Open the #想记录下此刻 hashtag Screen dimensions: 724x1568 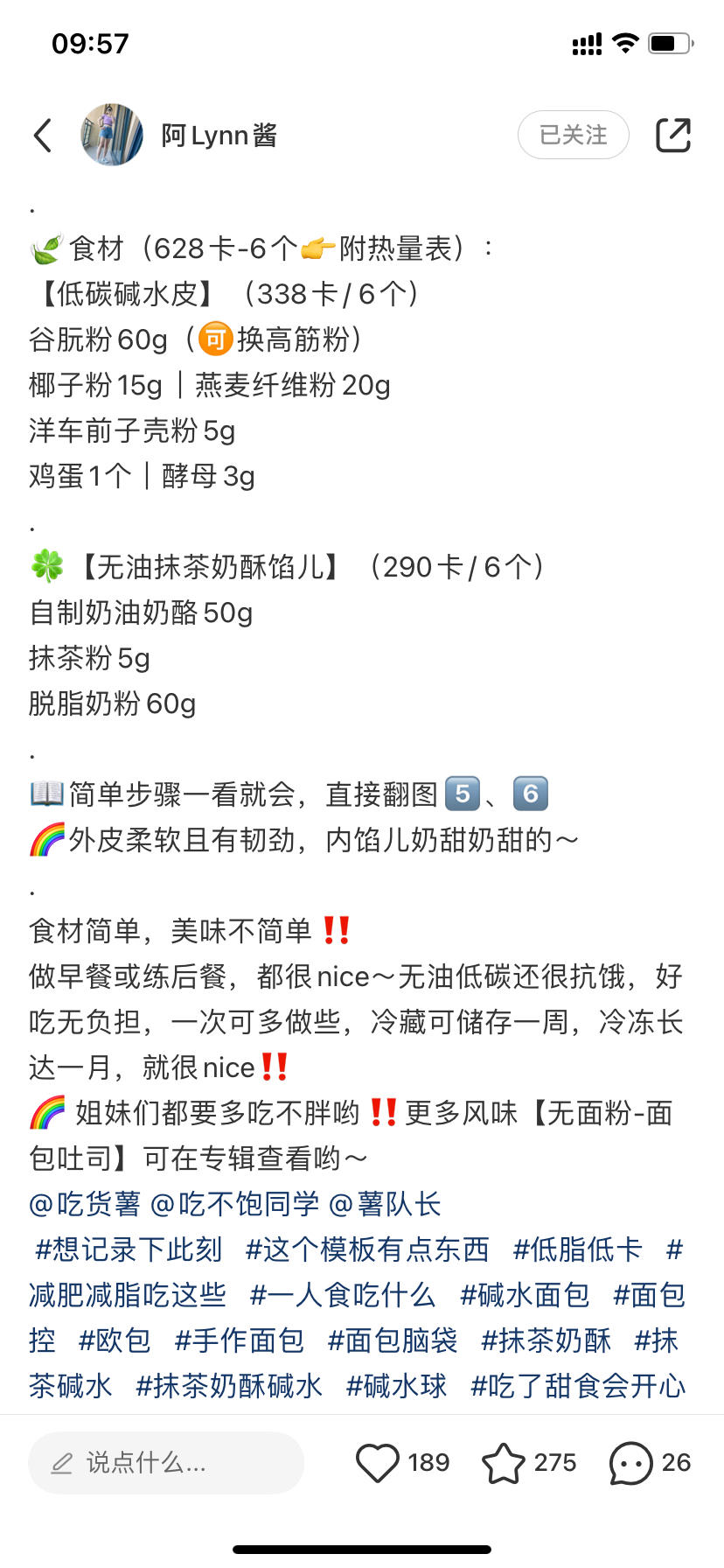pos(129,1249)
